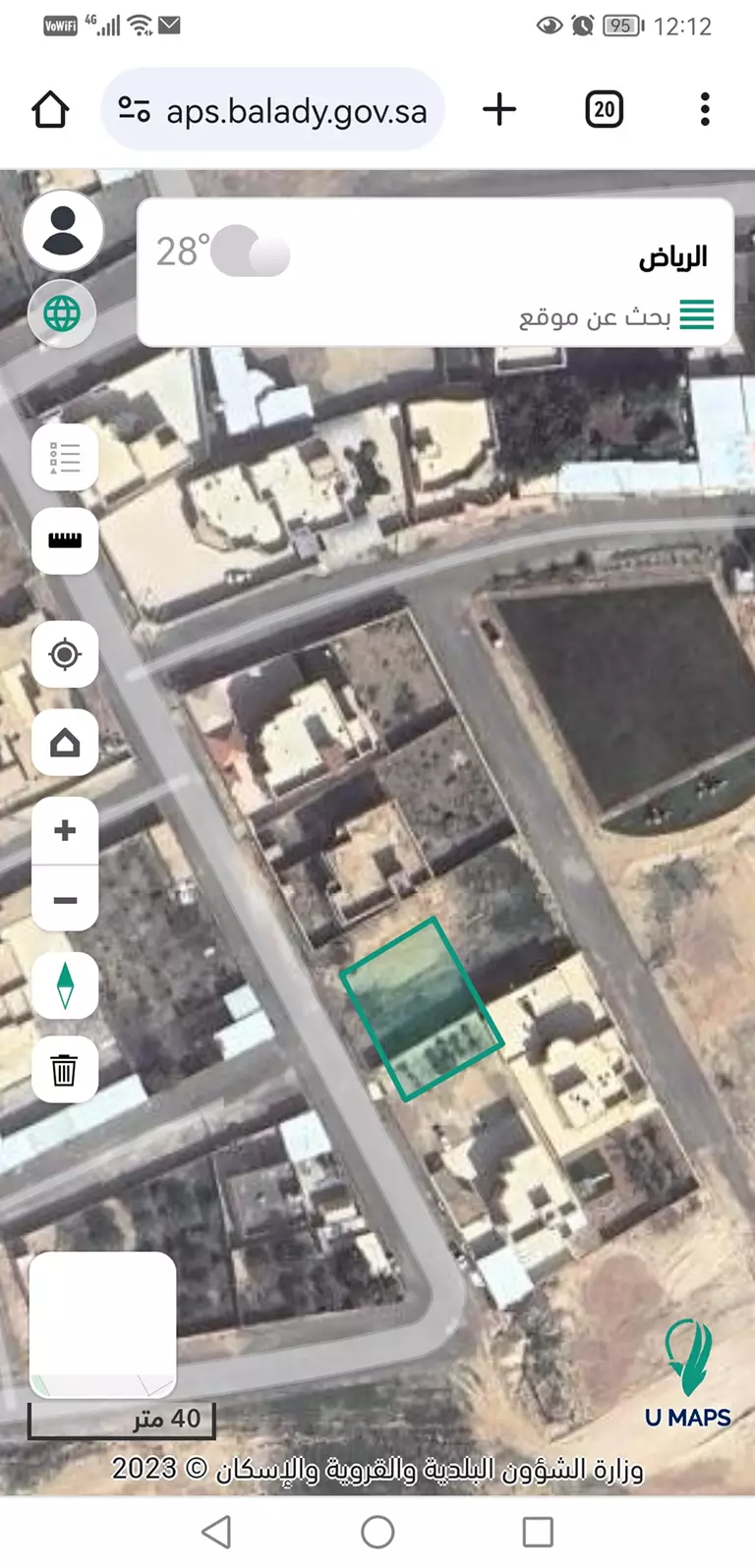The image size is (755, 1568).
Task: Open the user profile icon
Action: 63,231
